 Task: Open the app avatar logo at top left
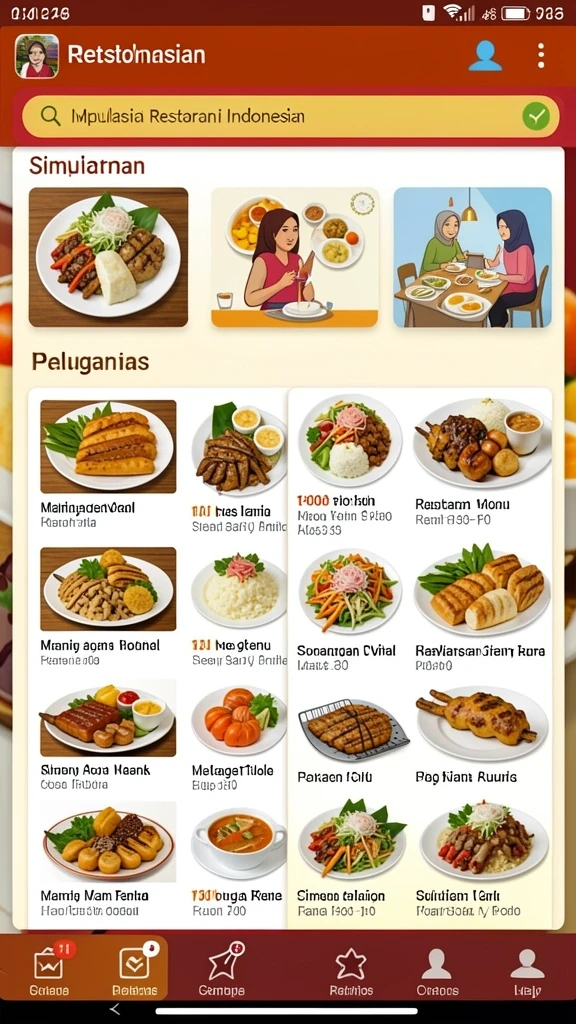[x=37, y=56]
